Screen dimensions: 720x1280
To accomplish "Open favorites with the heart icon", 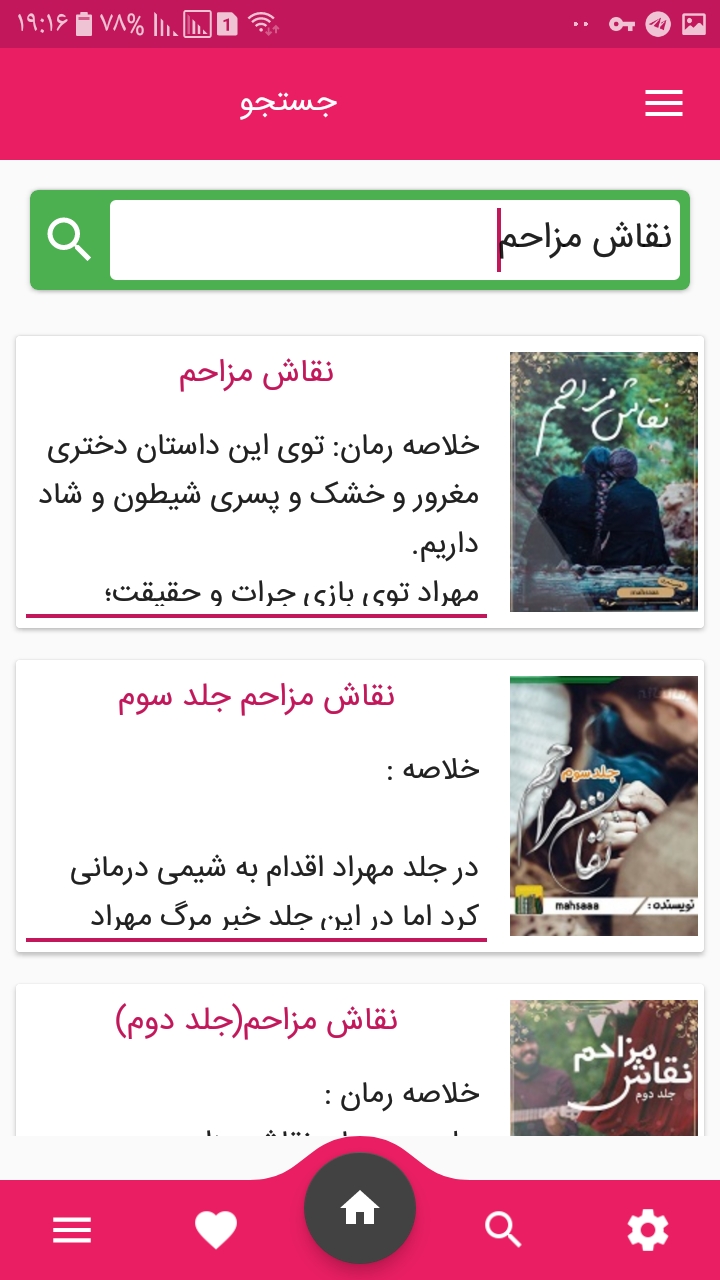I will 216,1230.
